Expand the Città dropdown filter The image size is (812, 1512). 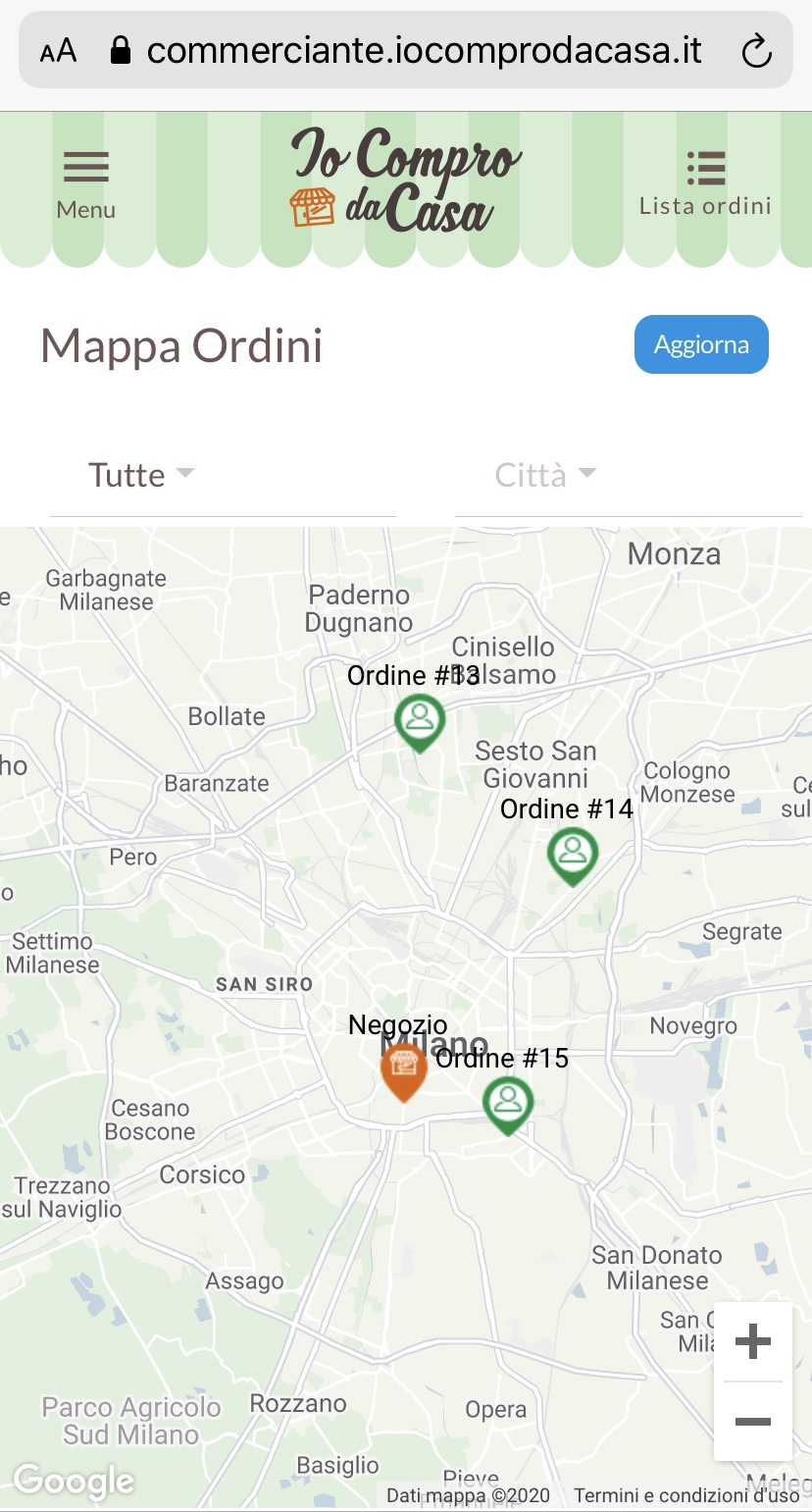click(x=545, y=475)
